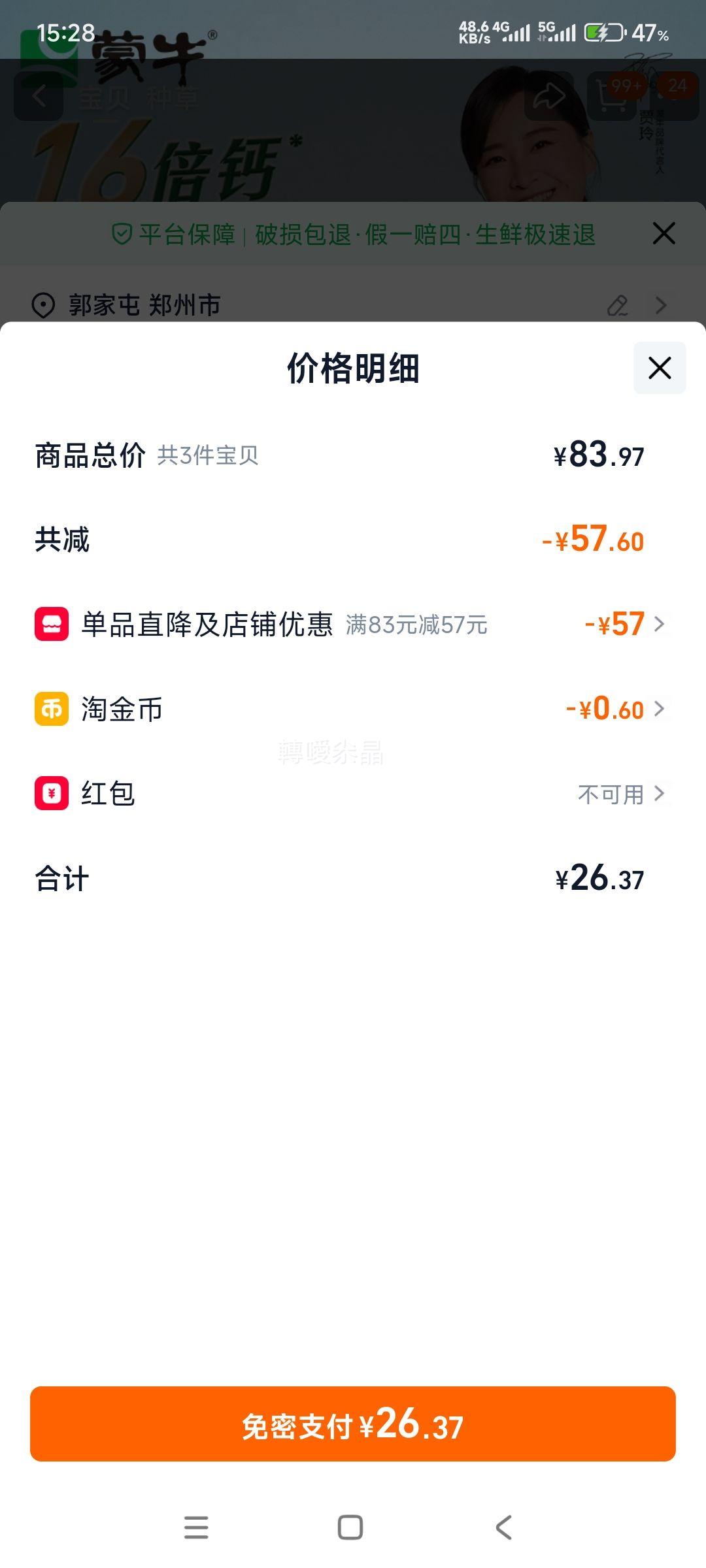Tap the back arrow at top left
The height and width of the screenshot is (1568, 706).
pyautogui.click(x=39, y=96)
